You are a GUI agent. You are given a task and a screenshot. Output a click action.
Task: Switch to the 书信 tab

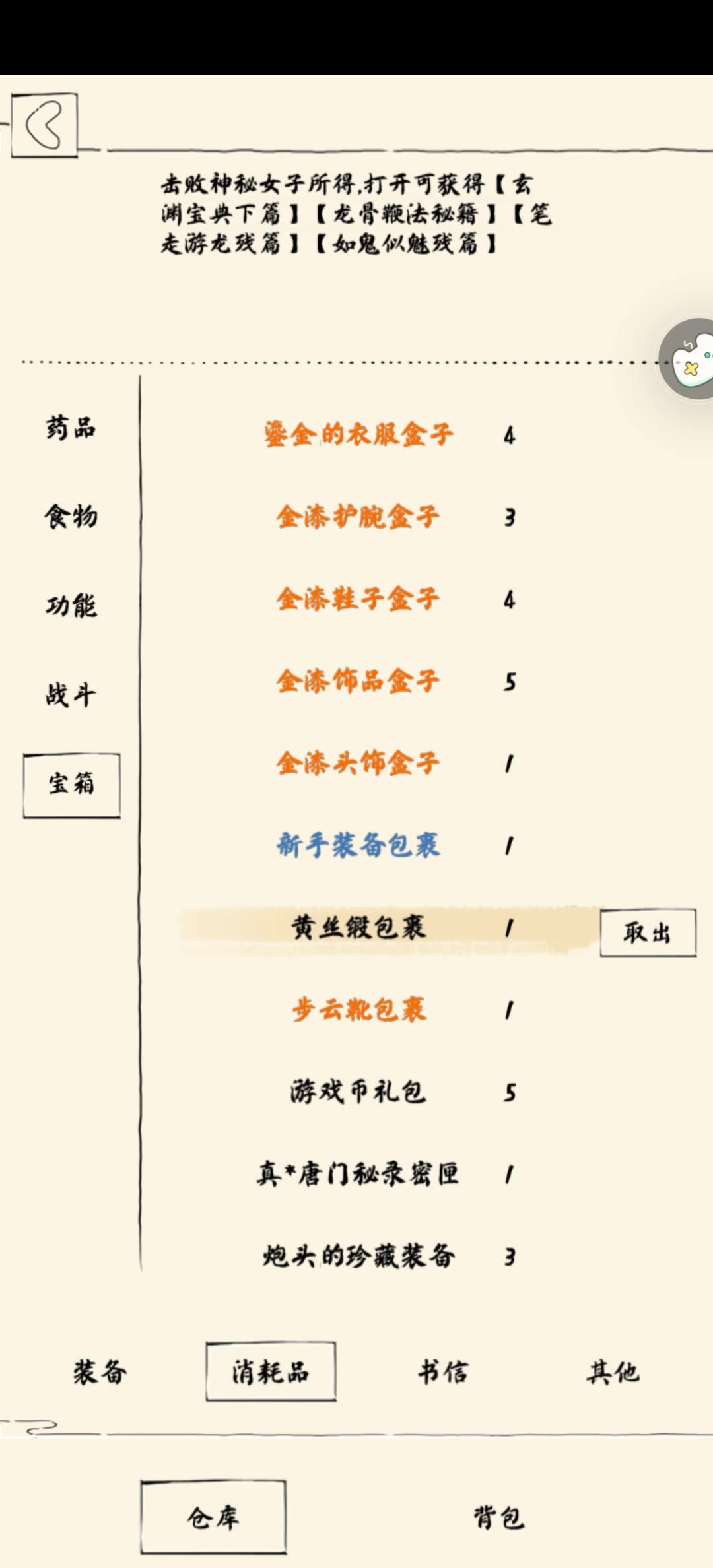pyautogui.click(x=443, y=1372)
